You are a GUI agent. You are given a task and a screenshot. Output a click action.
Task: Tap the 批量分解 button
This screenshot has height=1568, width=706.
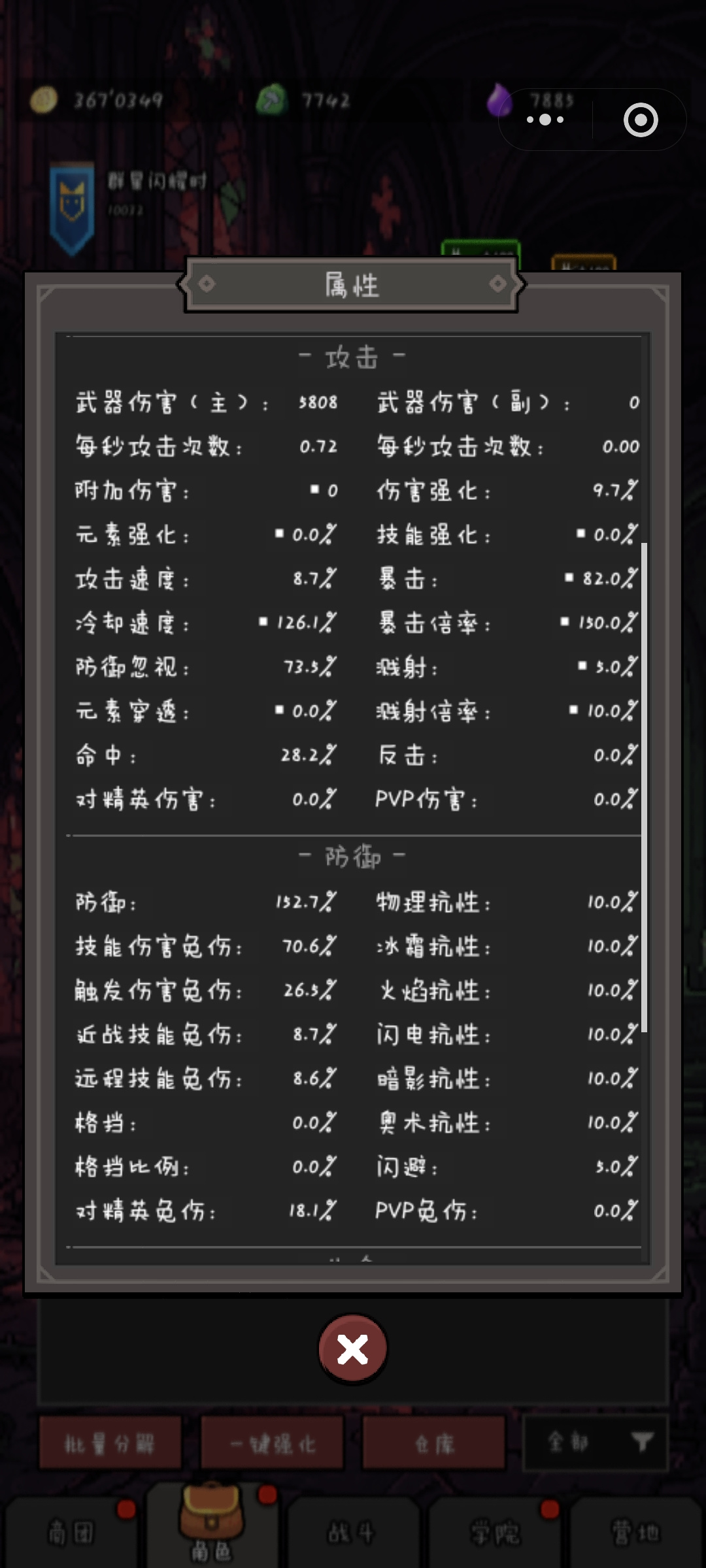tap(110, 1443)
